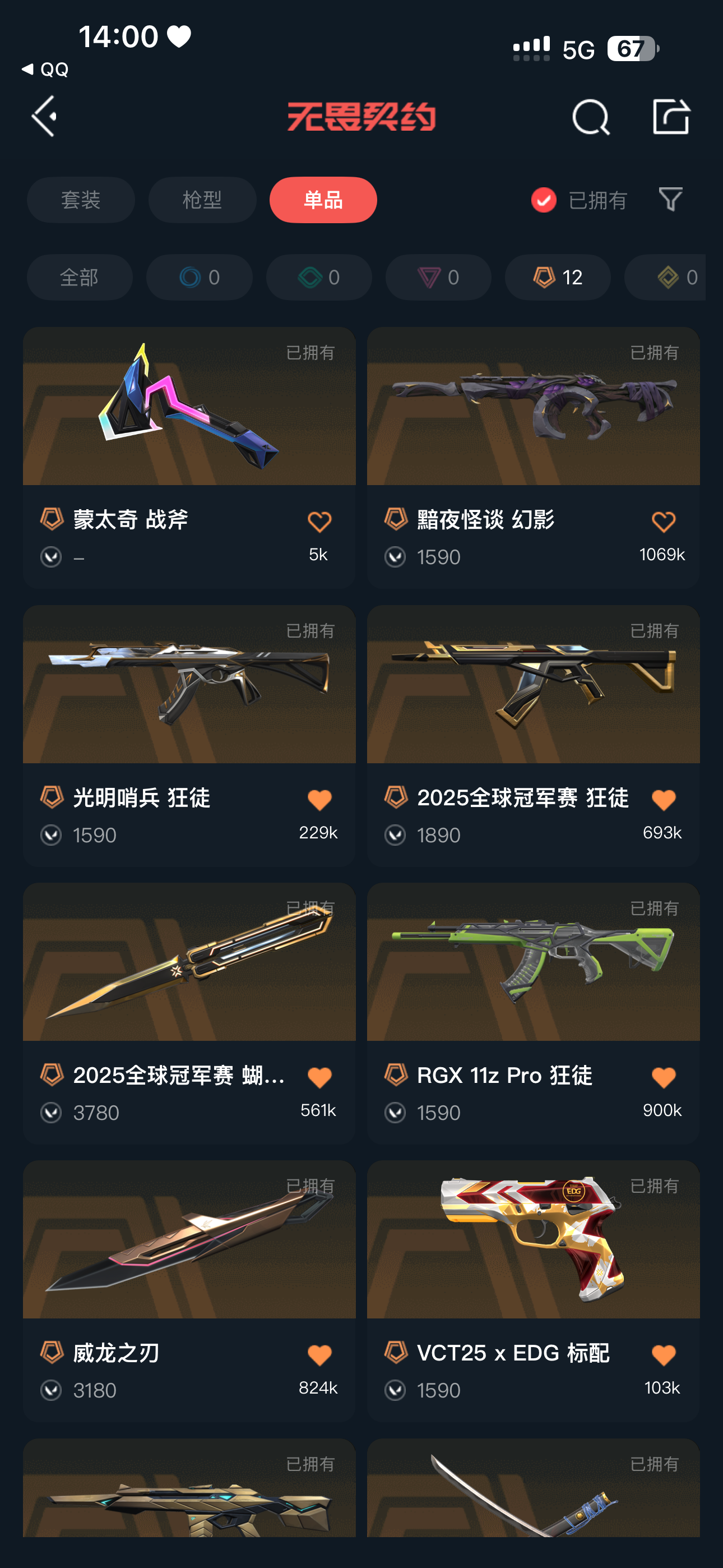Screen dimensions: 723x1568
Task: Go back using the top-left arrow
Action: [x=44, y=116]
